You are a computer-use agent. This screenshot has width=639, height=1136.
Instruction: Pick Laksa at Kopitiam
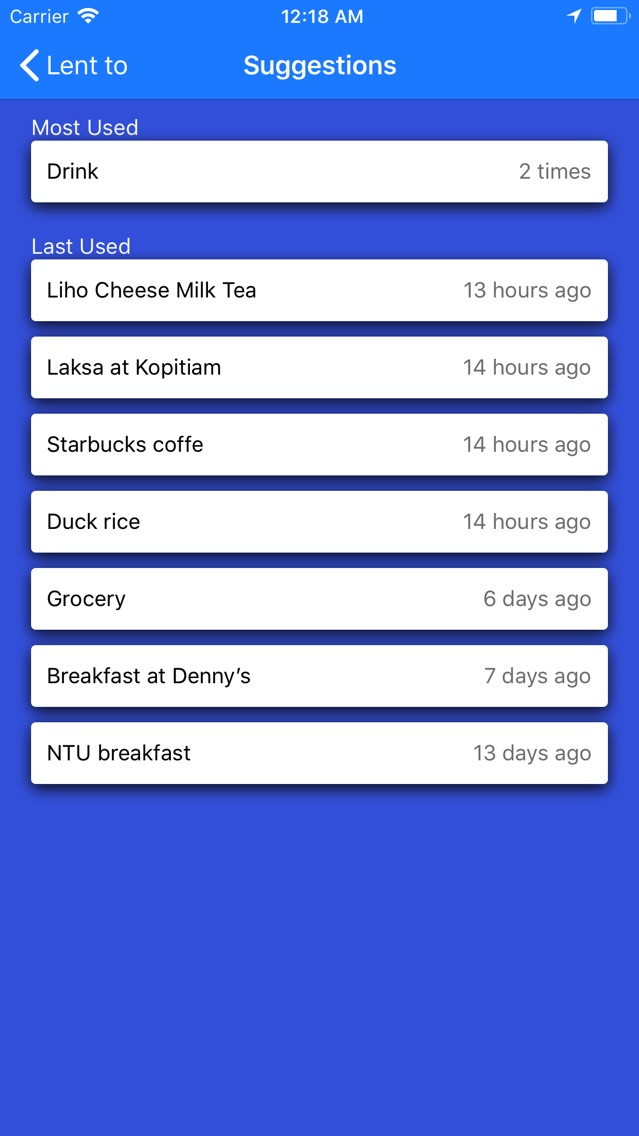[x=319, y=367]
